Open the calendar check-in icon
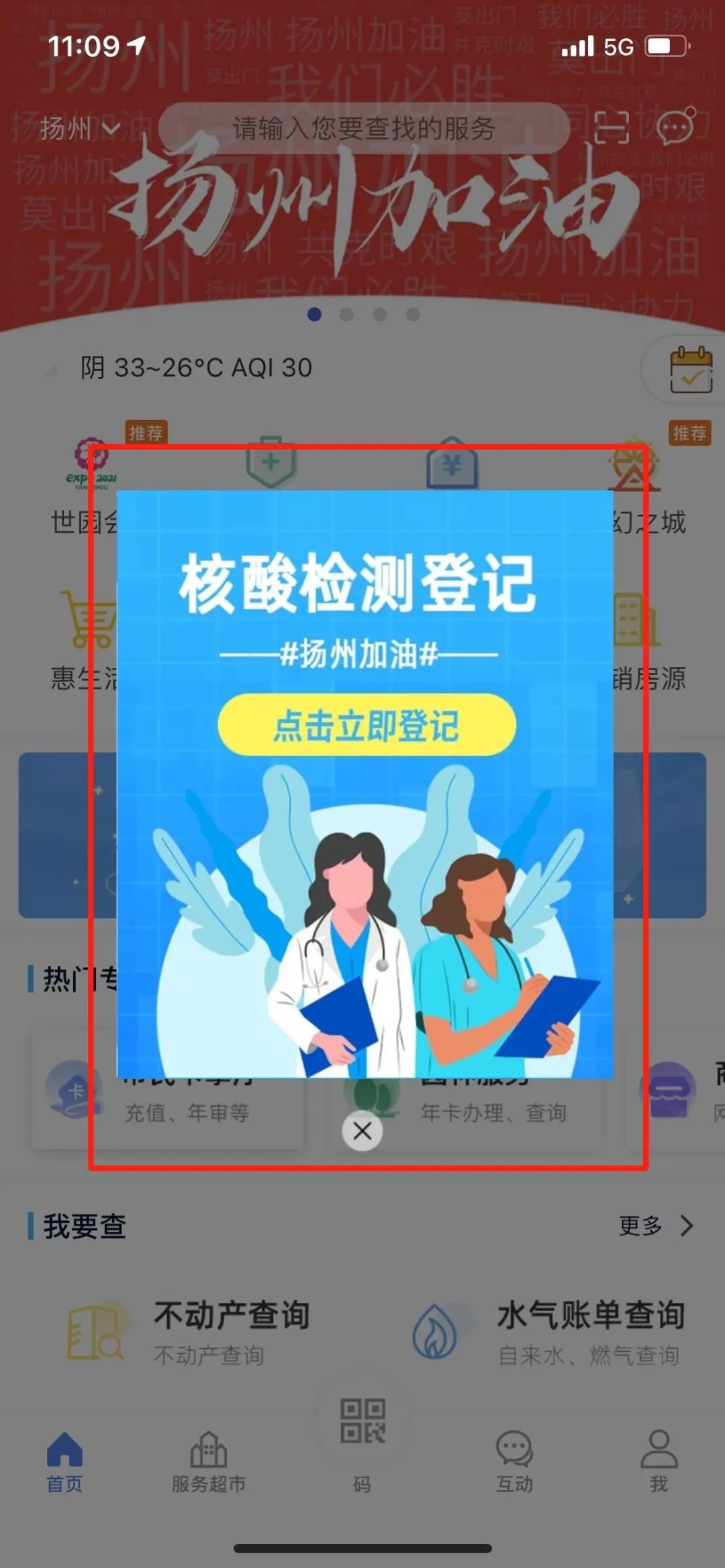The width and height of the screenshot is (725, 1568). [691, 370]
